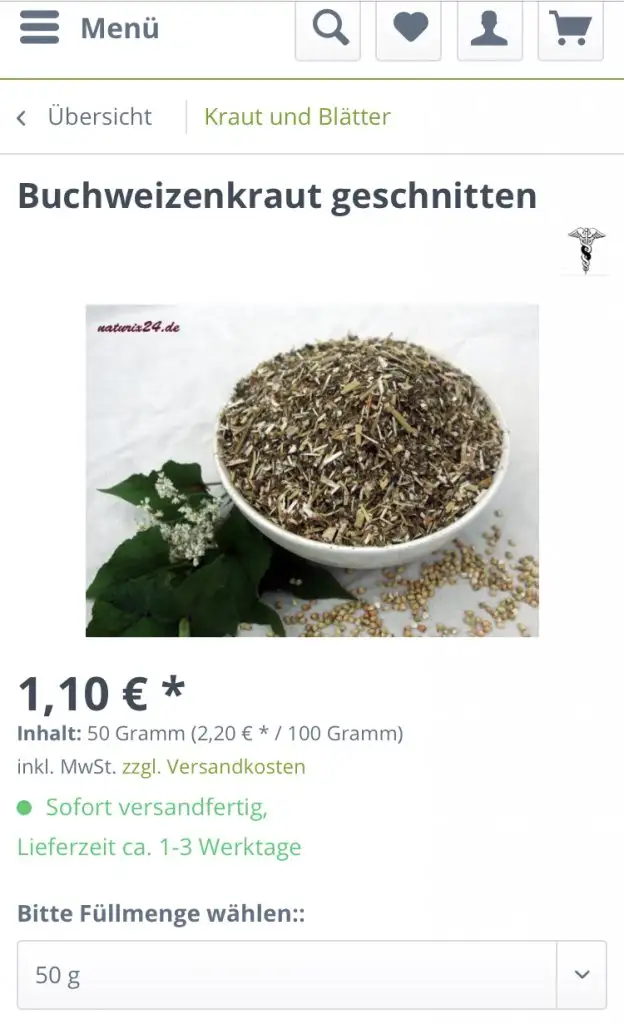
Task: Open the search magnifier icon
Action: tap(328, 28)
